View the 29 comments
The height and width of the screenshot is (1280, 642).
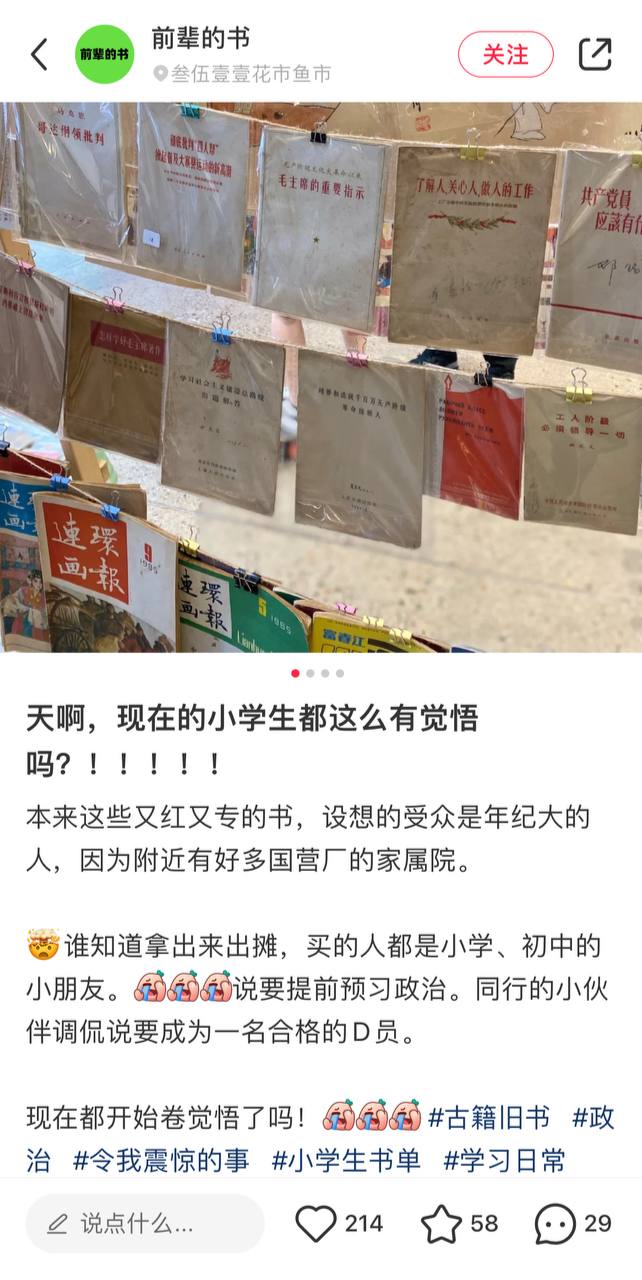click(x=555, y=1223)
